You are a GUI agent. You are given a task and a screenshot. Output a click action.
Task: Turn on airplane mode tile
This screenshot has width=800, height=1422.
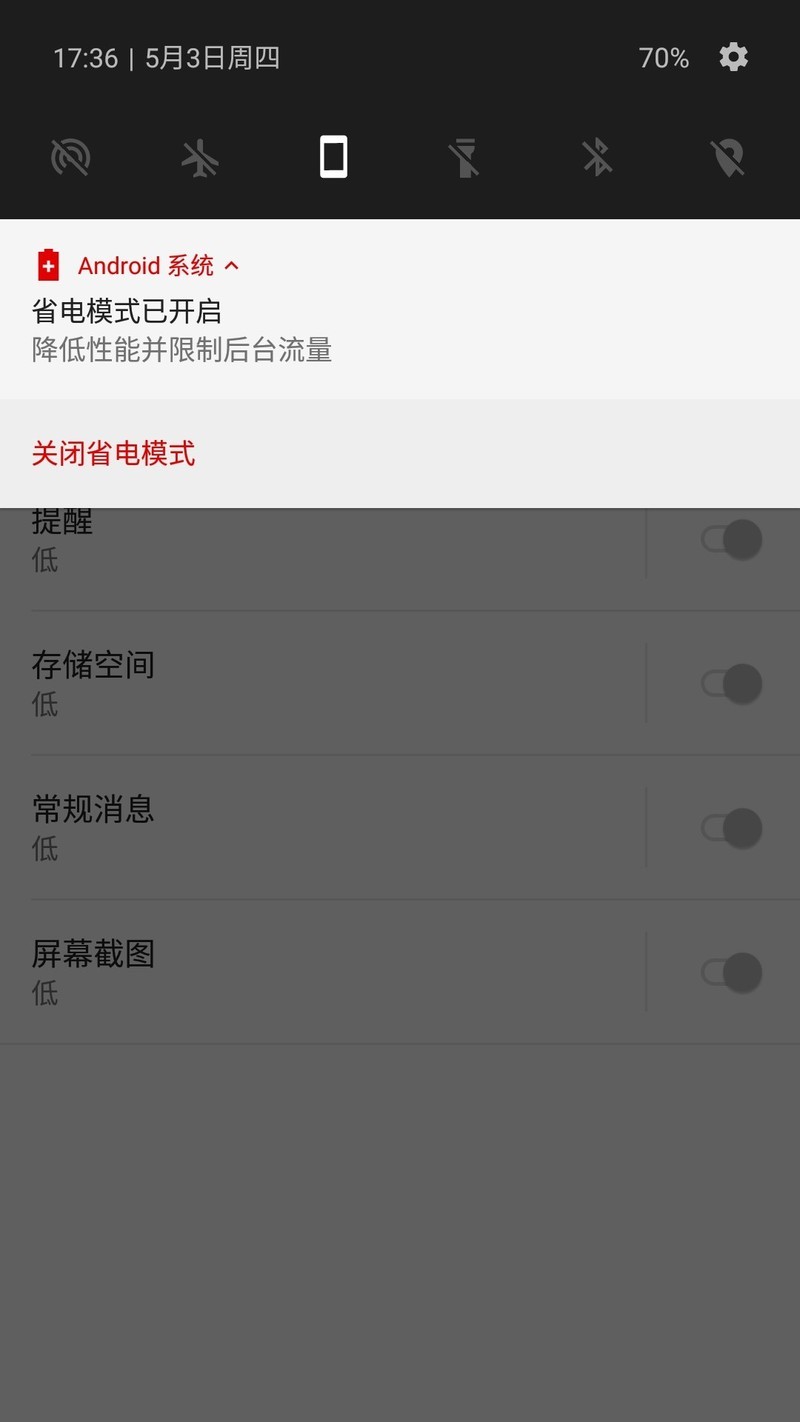tap(201, 157)
